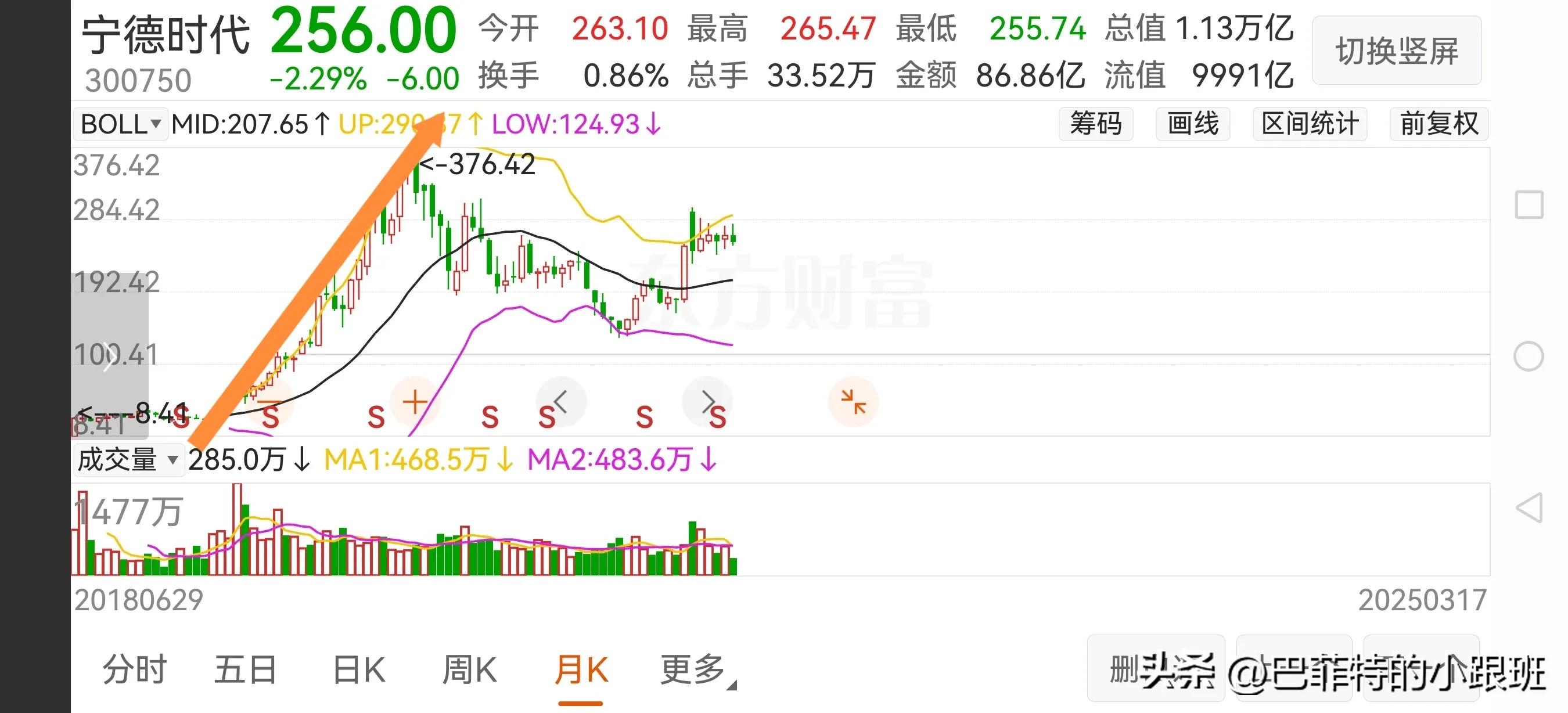Open the 筹码 chip distribution
This screenshot has width=1568, height=713.
pos(1096,124)
